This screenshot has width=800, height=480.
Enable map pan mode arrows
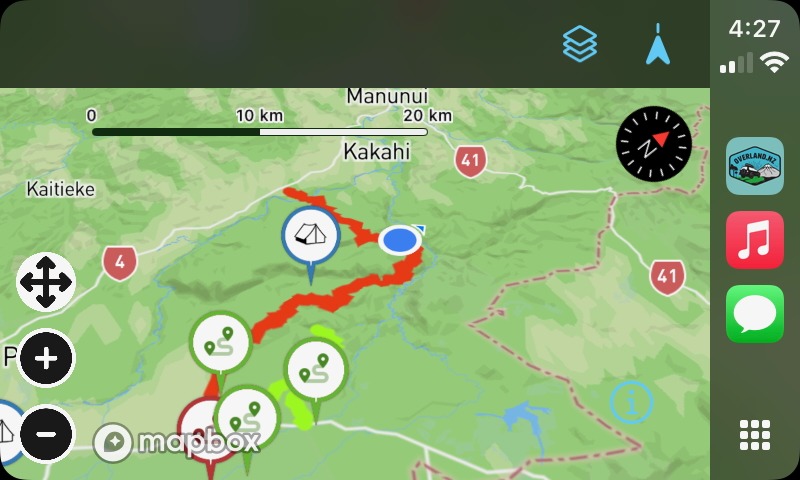tap(46, 282)
